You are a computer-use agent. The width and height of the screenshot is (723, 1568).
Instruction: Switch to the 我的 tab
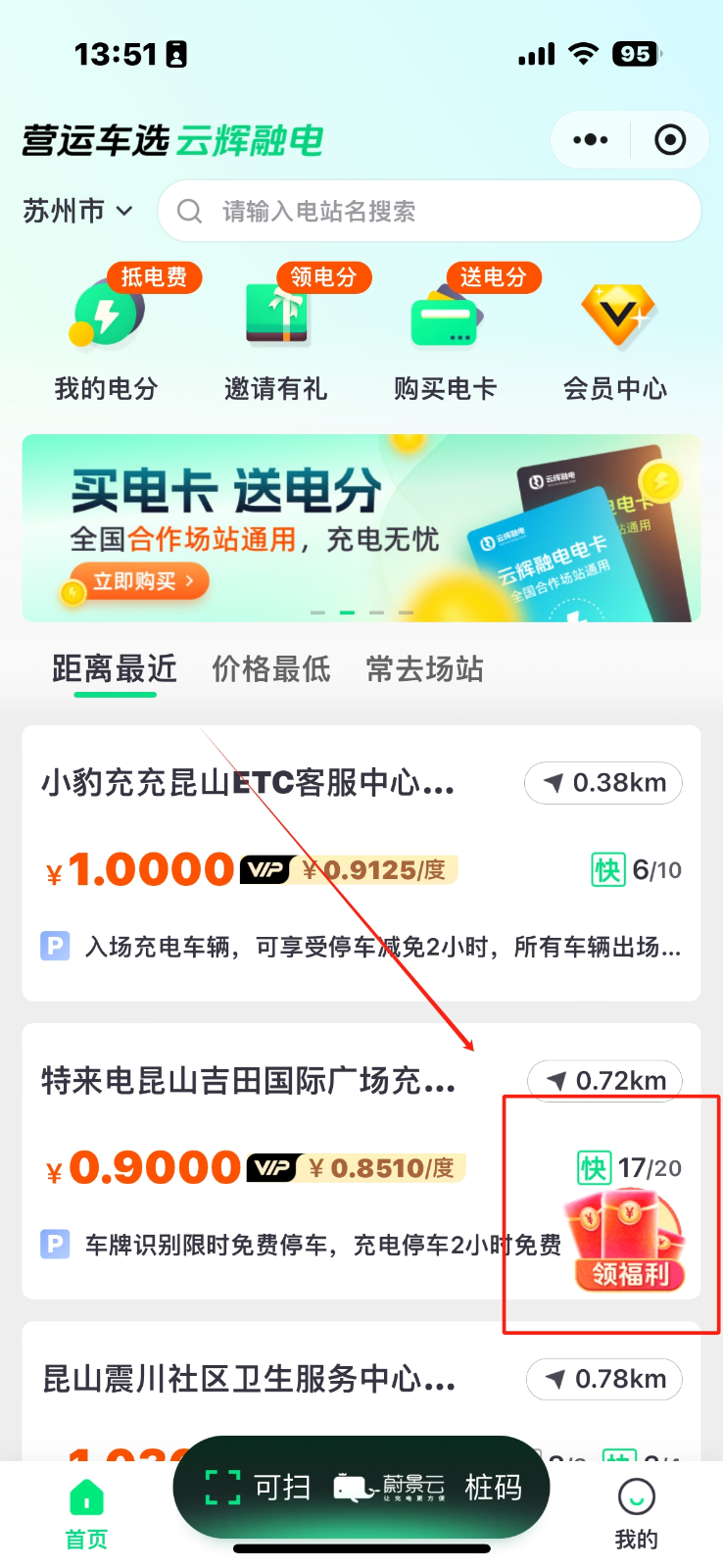click(636, 1512)
